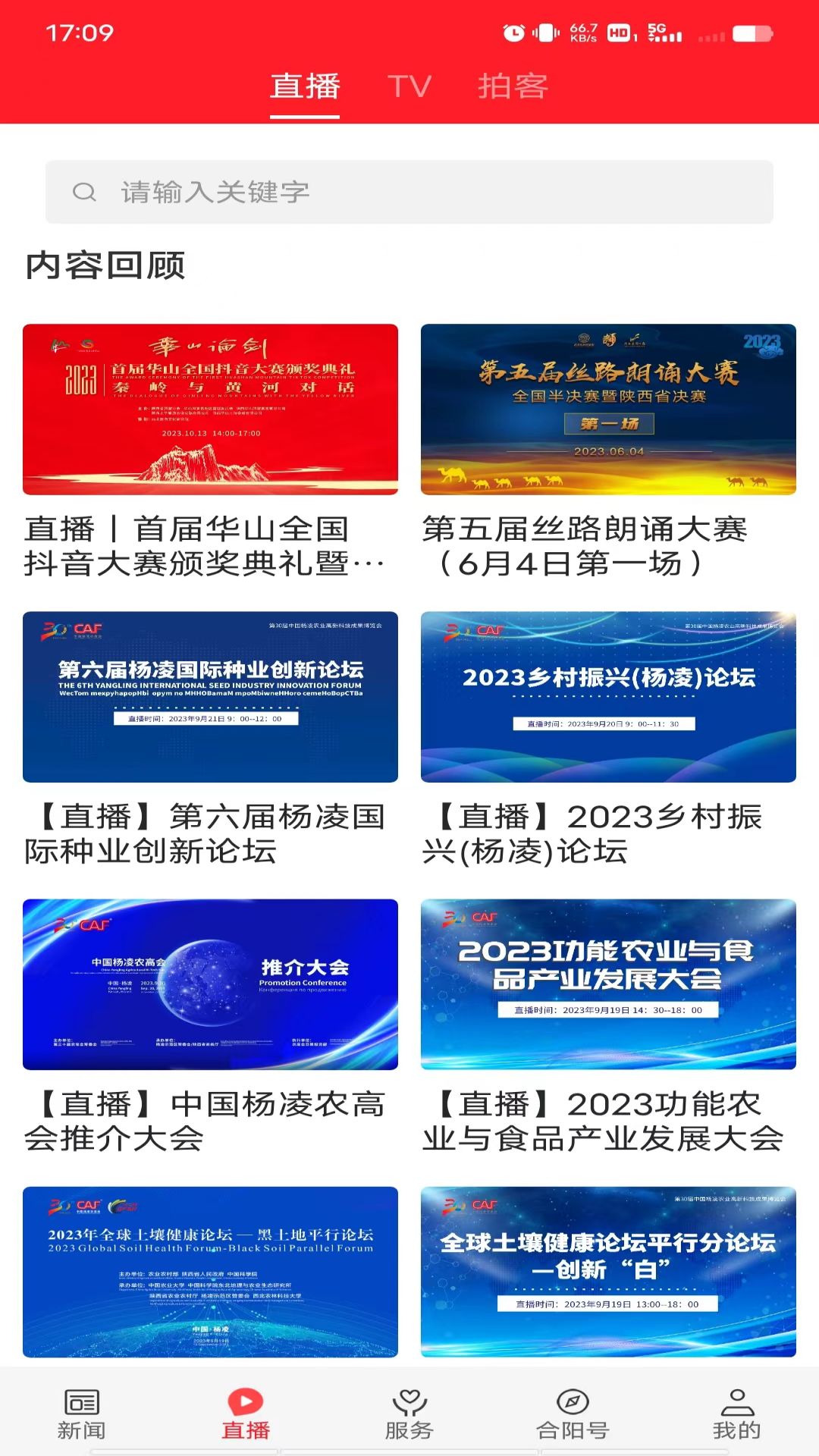Open 2023功能农业与食品产业发展大会 card
This screenshot has height=1456, width=819.
pos(608,1028)
